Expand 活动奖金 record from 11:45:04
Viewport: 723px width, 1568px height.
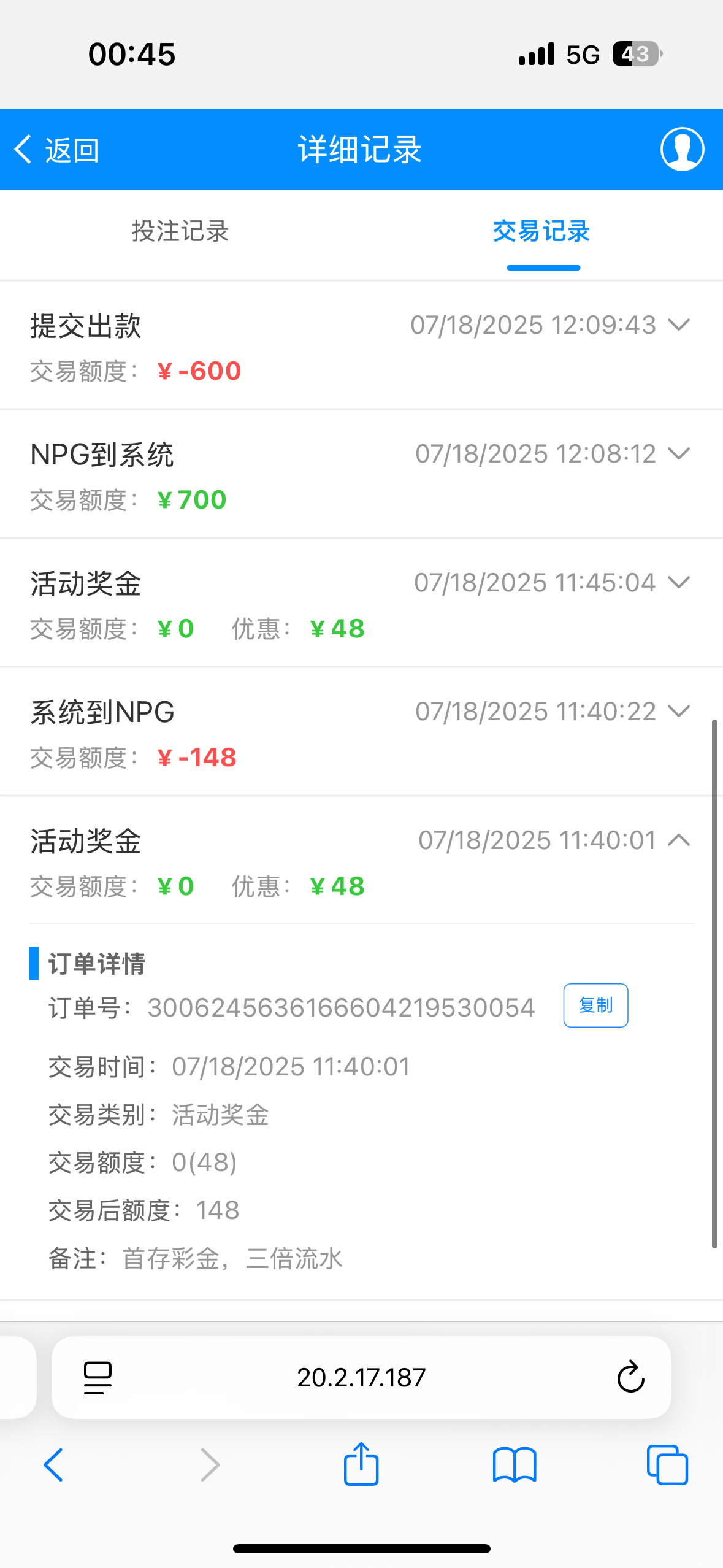[679, 582]
